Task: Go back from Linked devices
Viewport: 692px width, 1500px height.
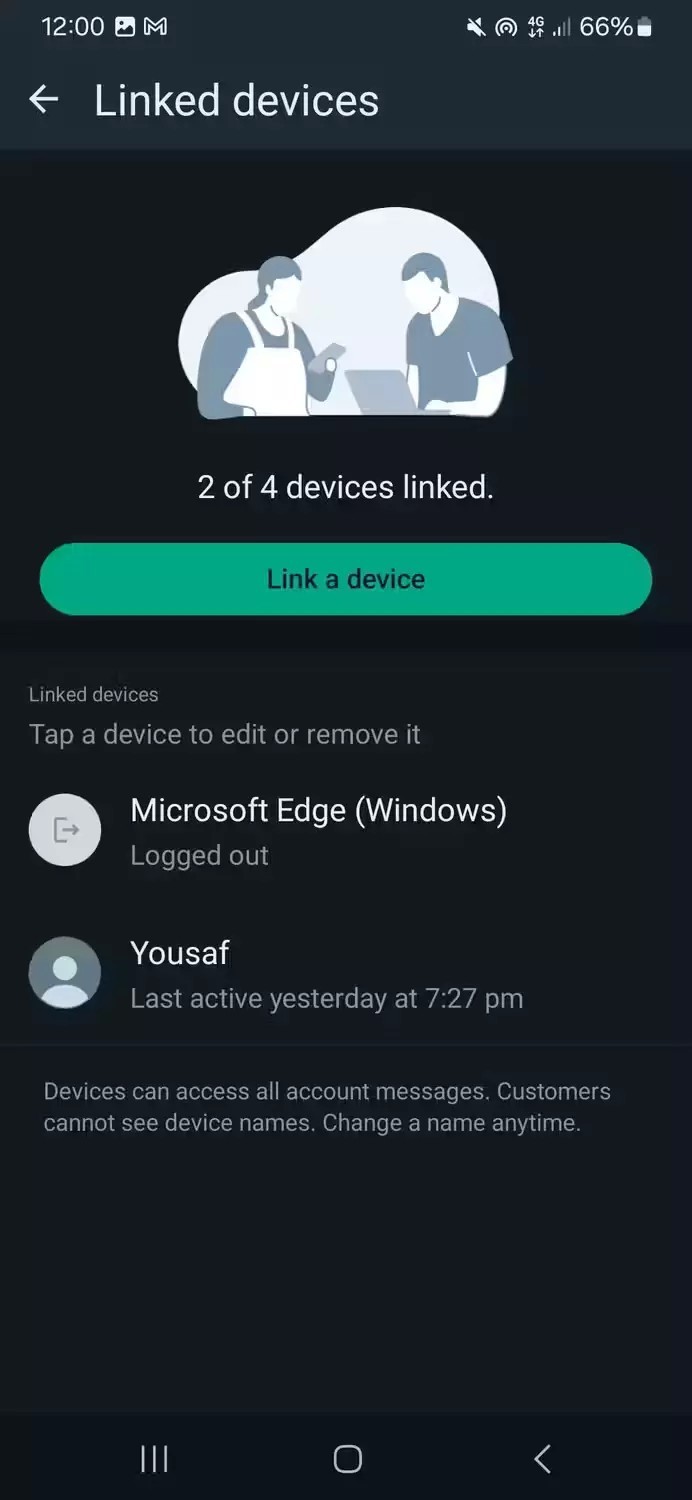Action: click(x=43, y=100)
